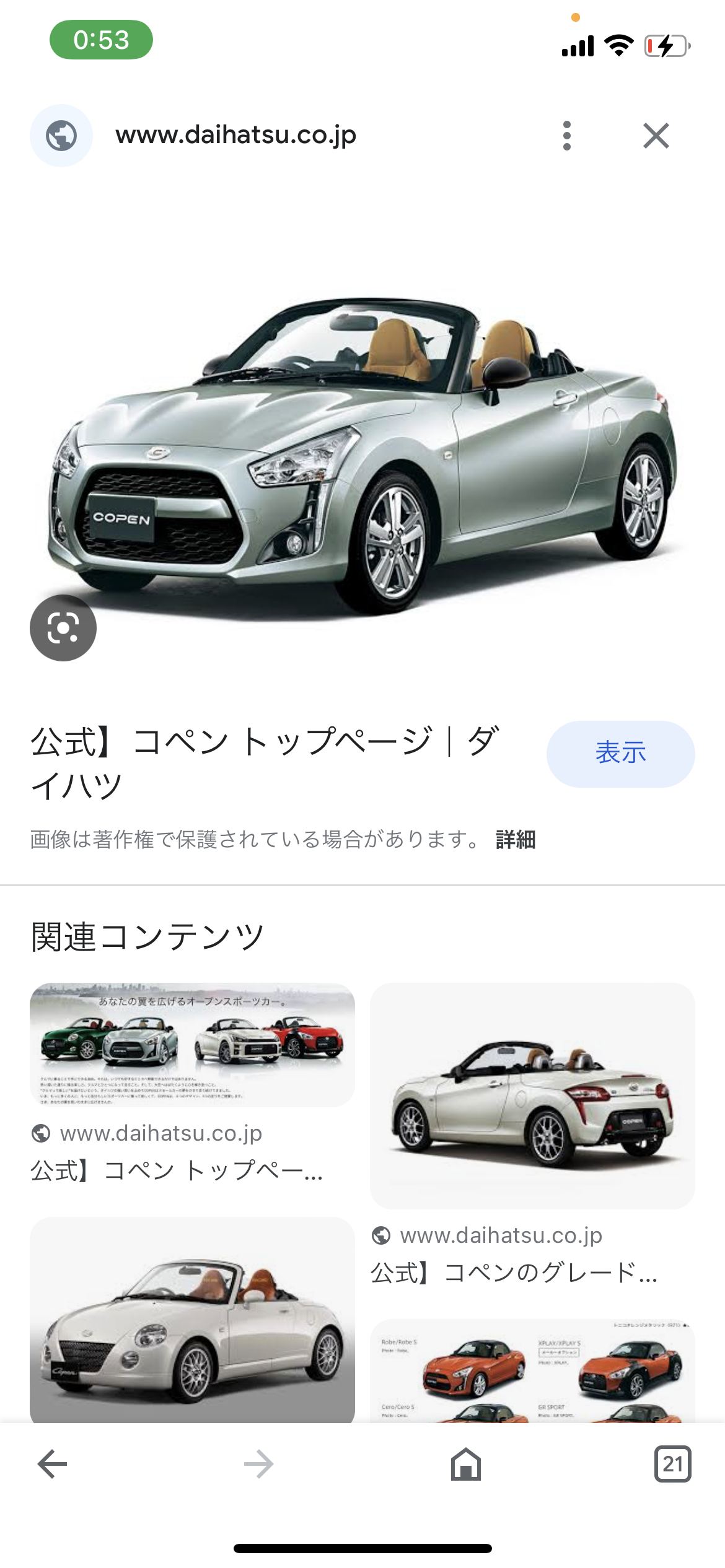The image size is (725, 1568).
Task: Search the image with Lens icon
Action: point(63,628)
